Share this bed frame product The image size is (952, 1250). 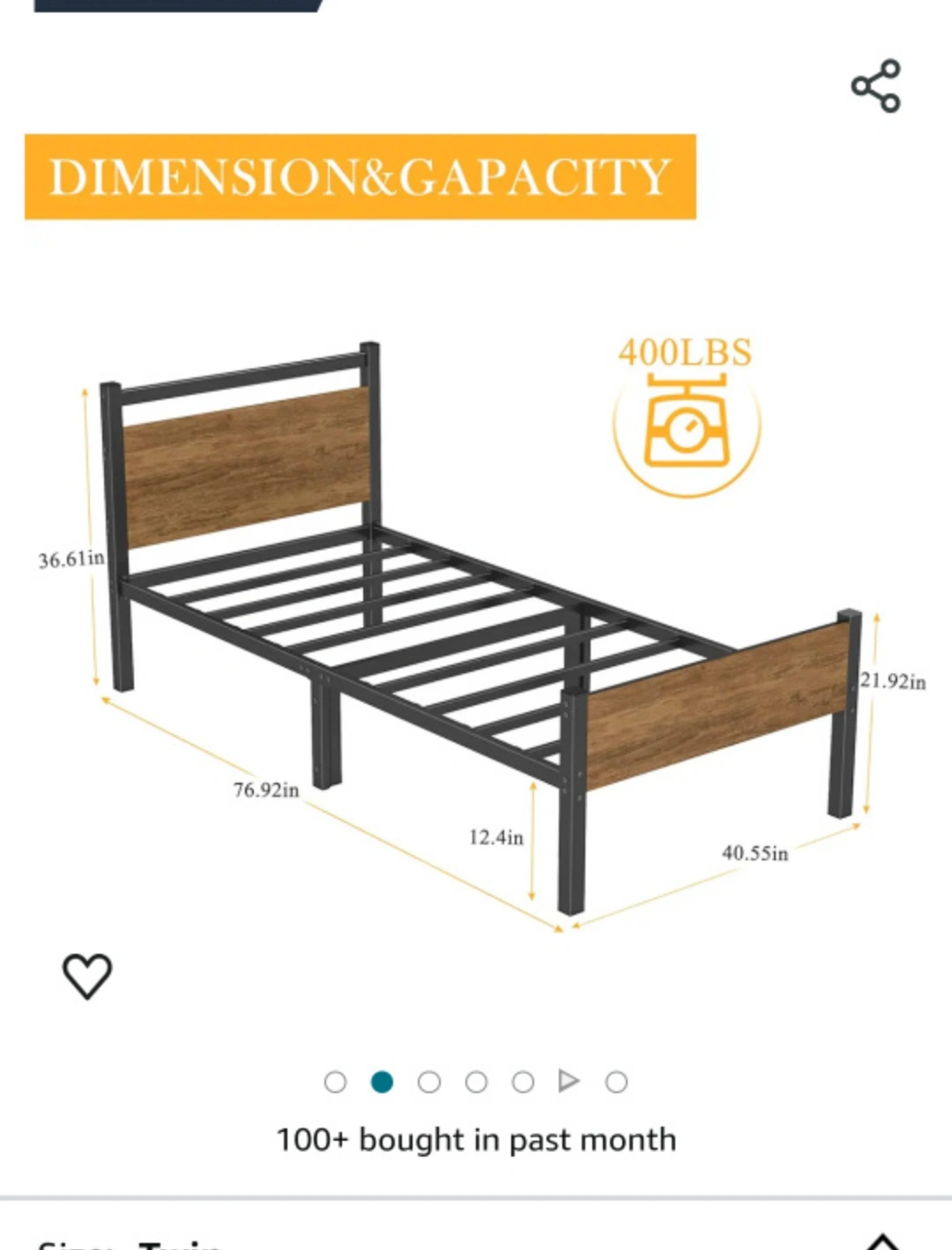click(x=875, y=86)
